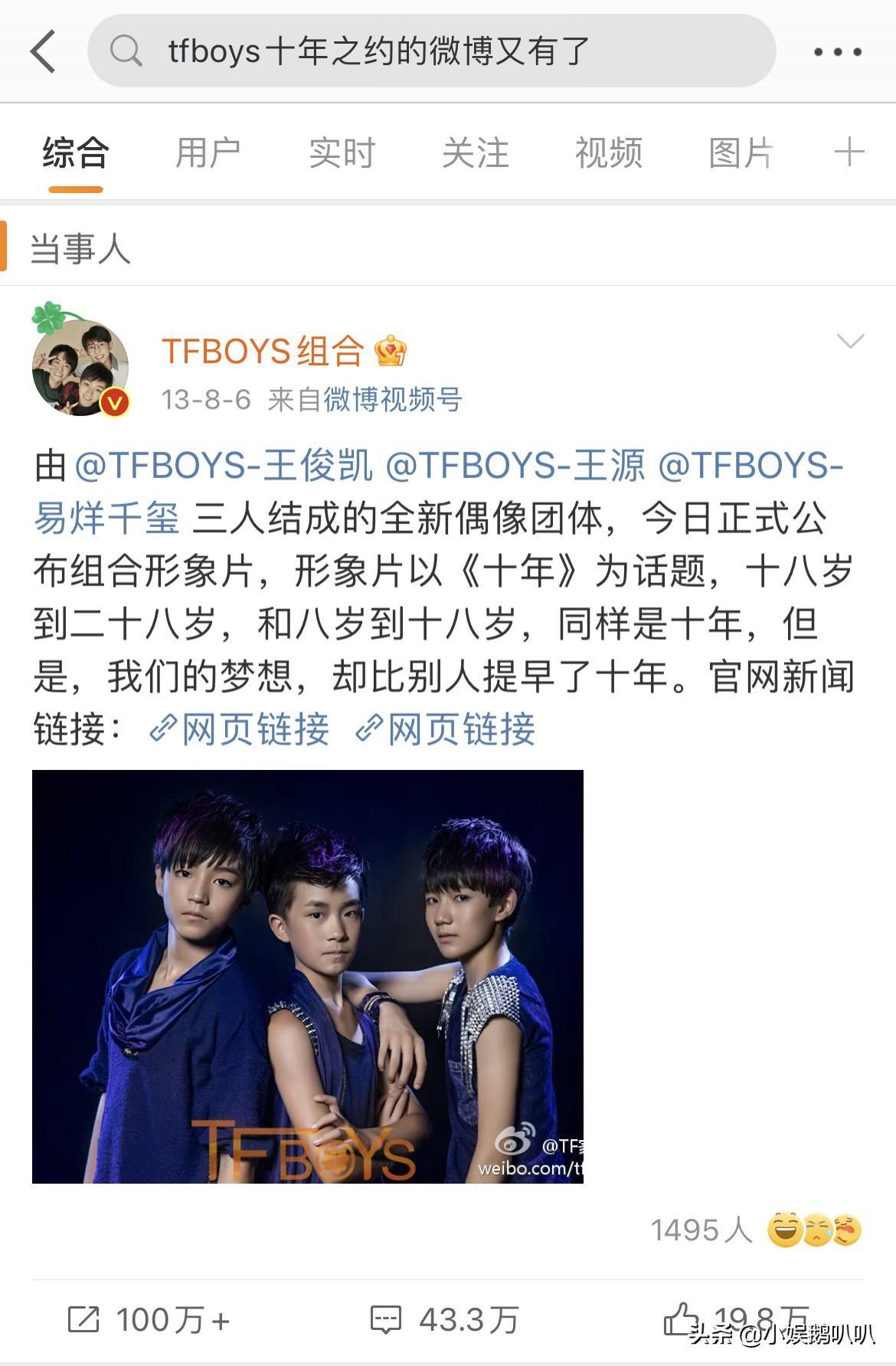This screenshot has width=896, height=1366.
Task: Select the 关注 tab
Action: click(x=475, y=152)
